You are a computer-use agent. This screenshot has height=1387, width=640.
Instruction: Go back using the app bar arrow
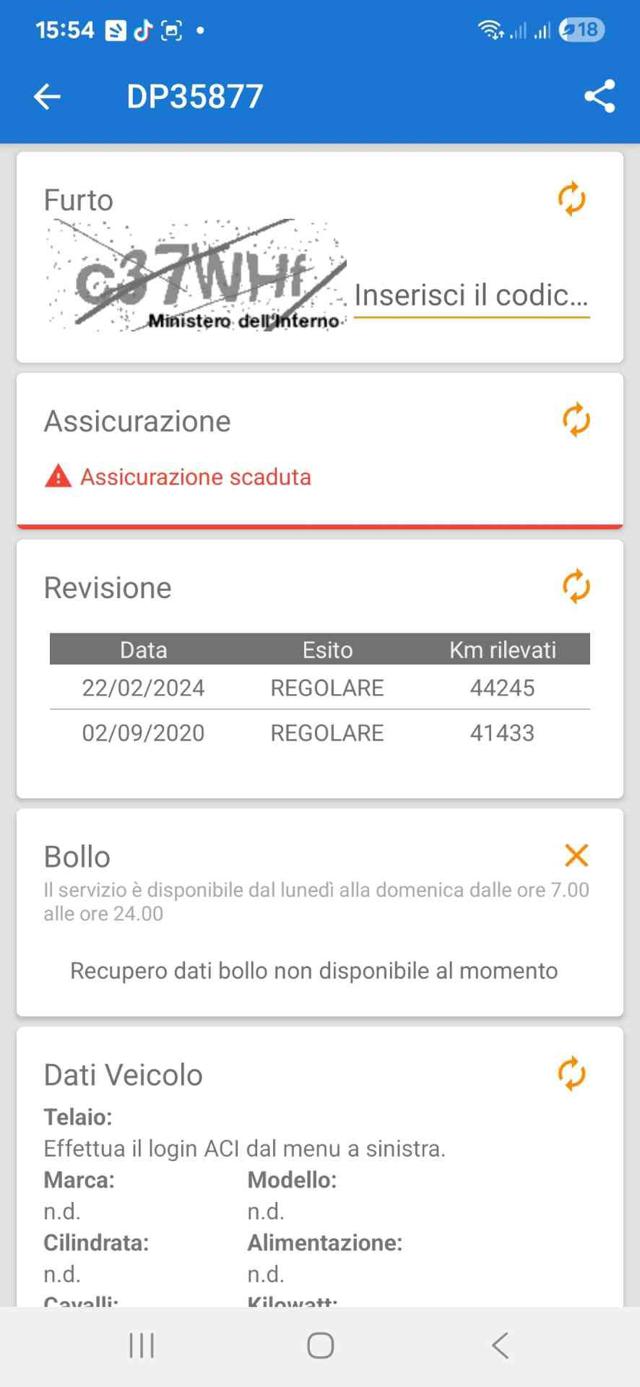47,96
